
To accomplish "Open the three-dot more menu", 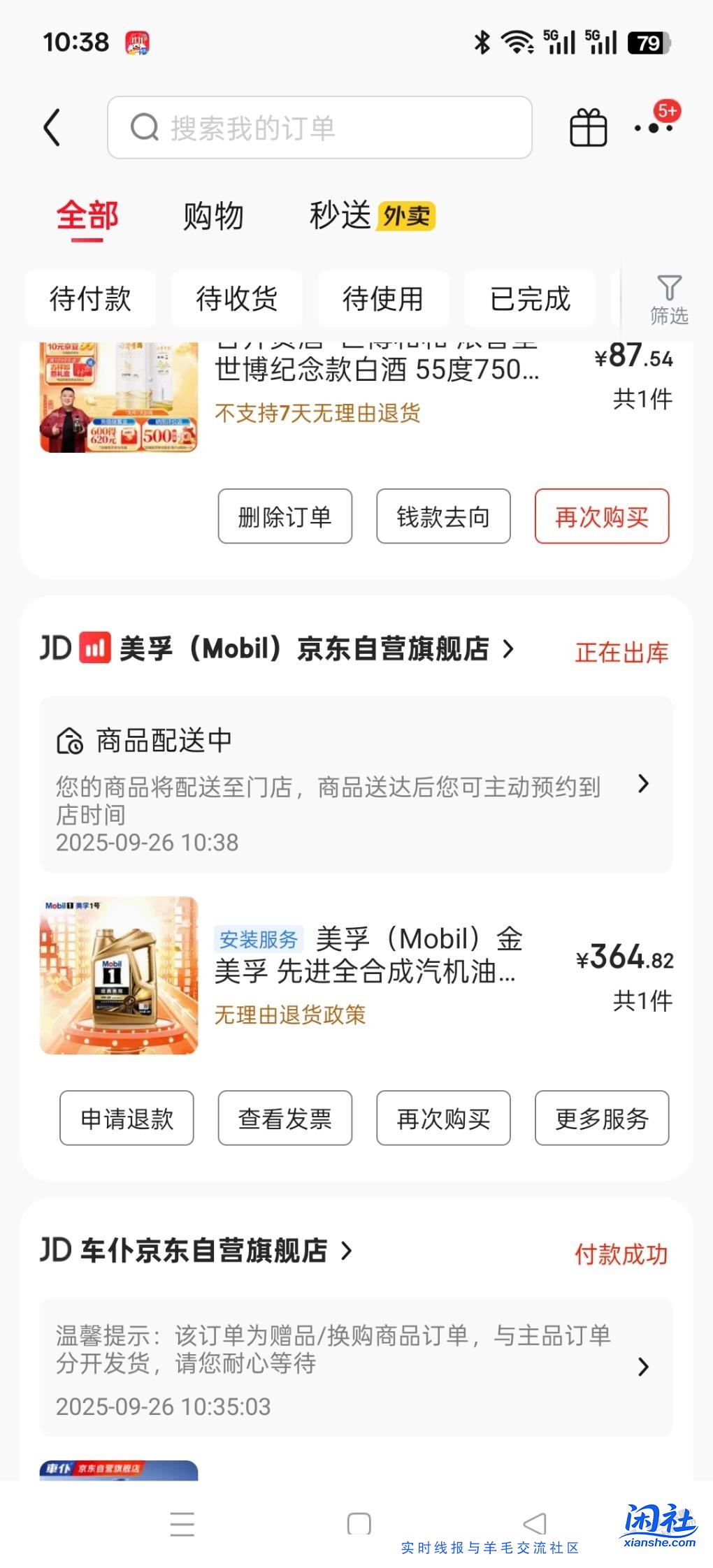I will (x=654, y=128).
